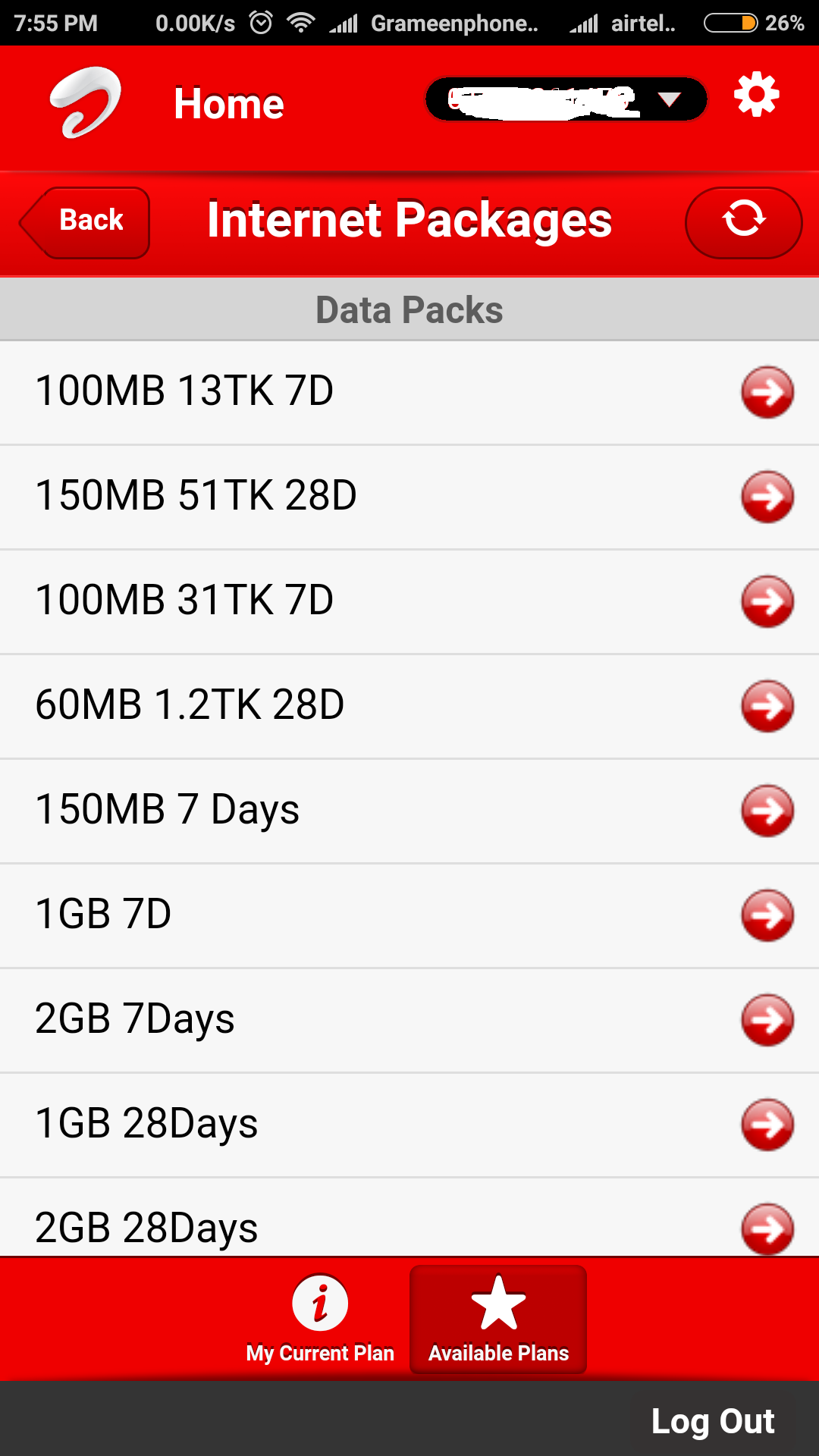
Task: Refresh the Internet Packages list
Action: tap(743, 221)
